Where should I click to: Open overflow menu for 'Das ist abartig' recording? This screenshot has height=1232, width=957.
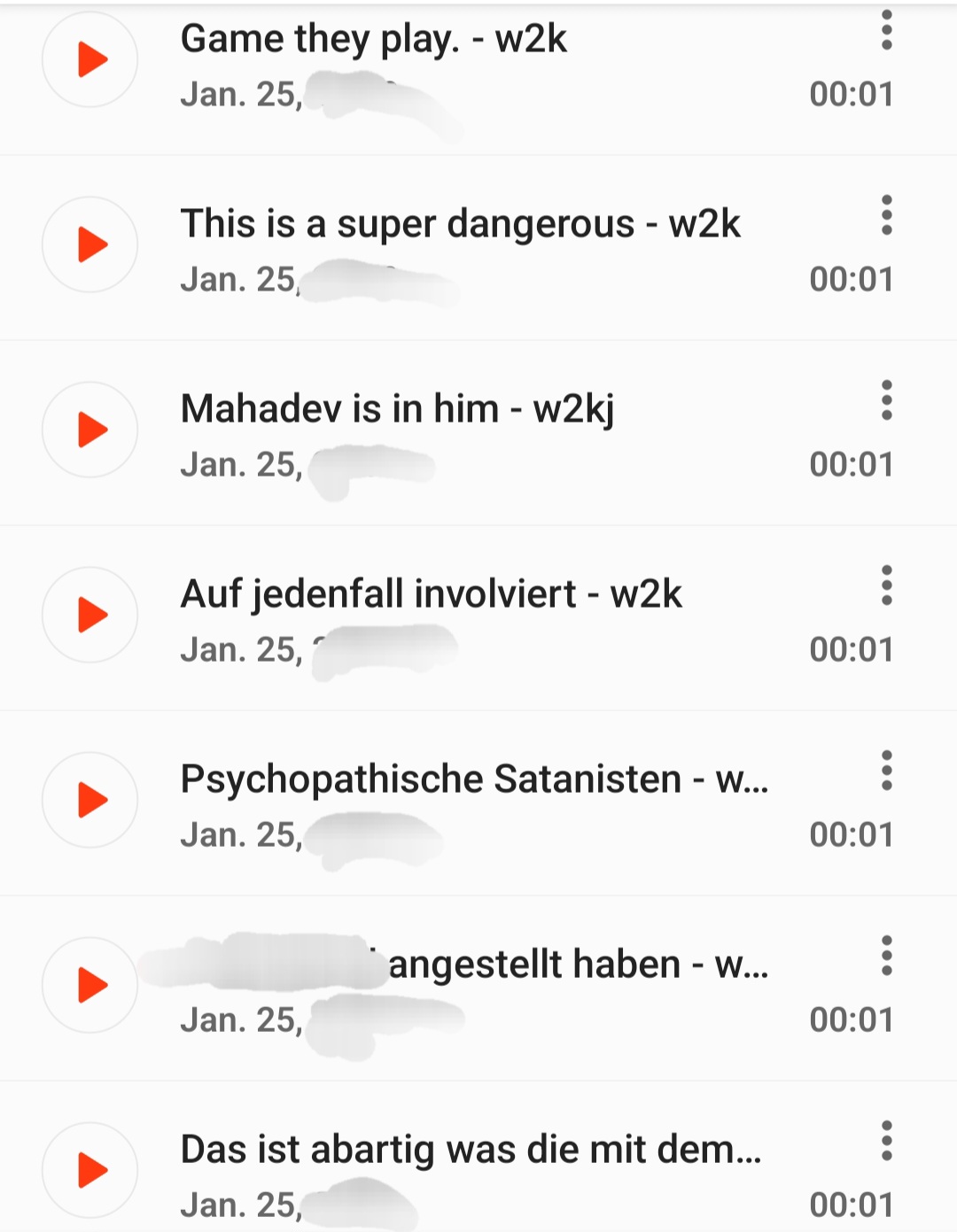[886, 1141]
